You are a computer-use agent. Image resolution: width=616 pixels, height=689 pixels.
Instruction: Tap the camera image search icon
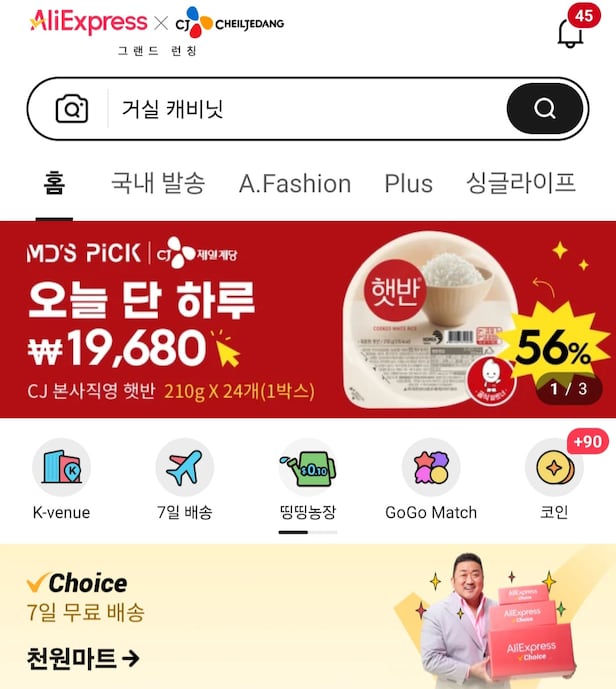(72, 109)
